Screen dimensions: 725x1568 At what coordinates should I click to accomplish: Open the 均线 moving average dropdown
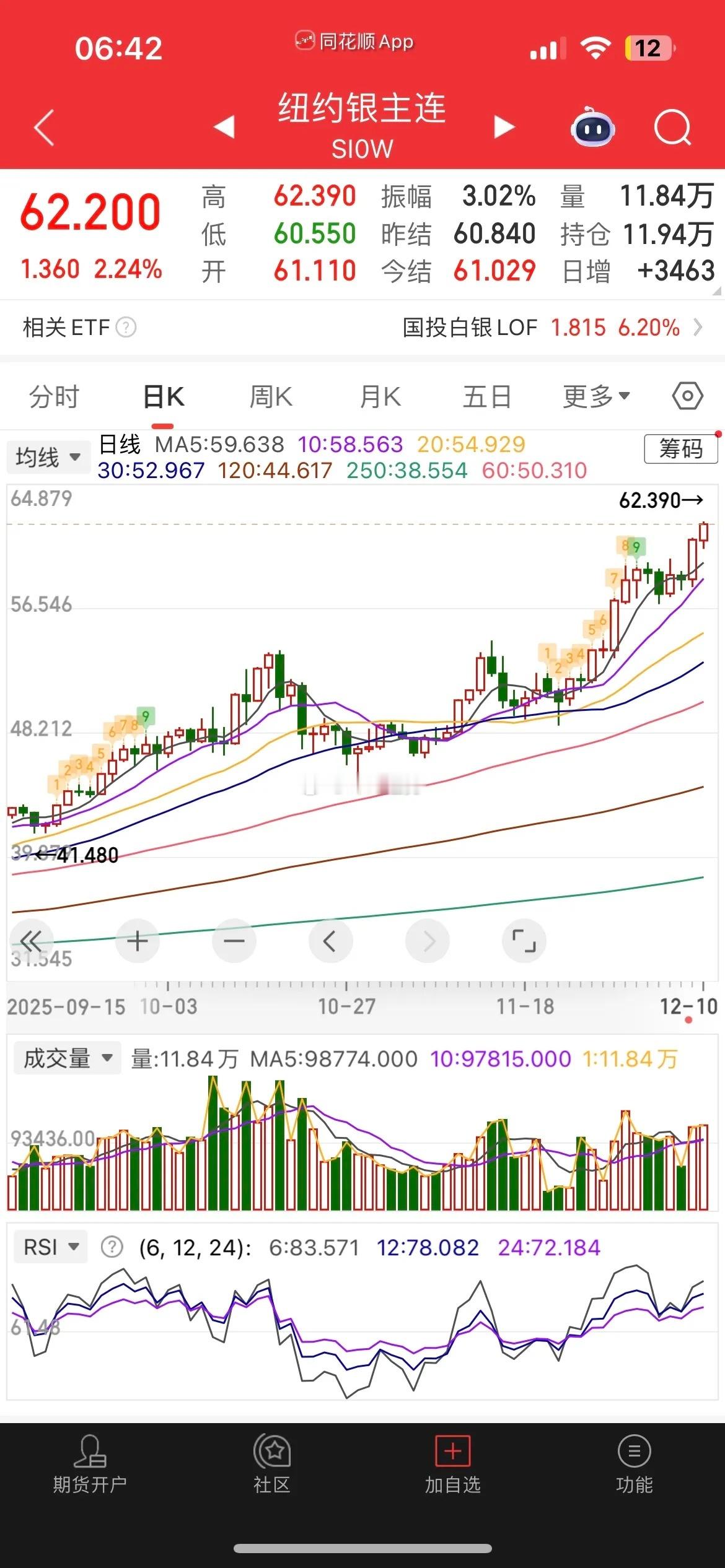pos(48,456)
